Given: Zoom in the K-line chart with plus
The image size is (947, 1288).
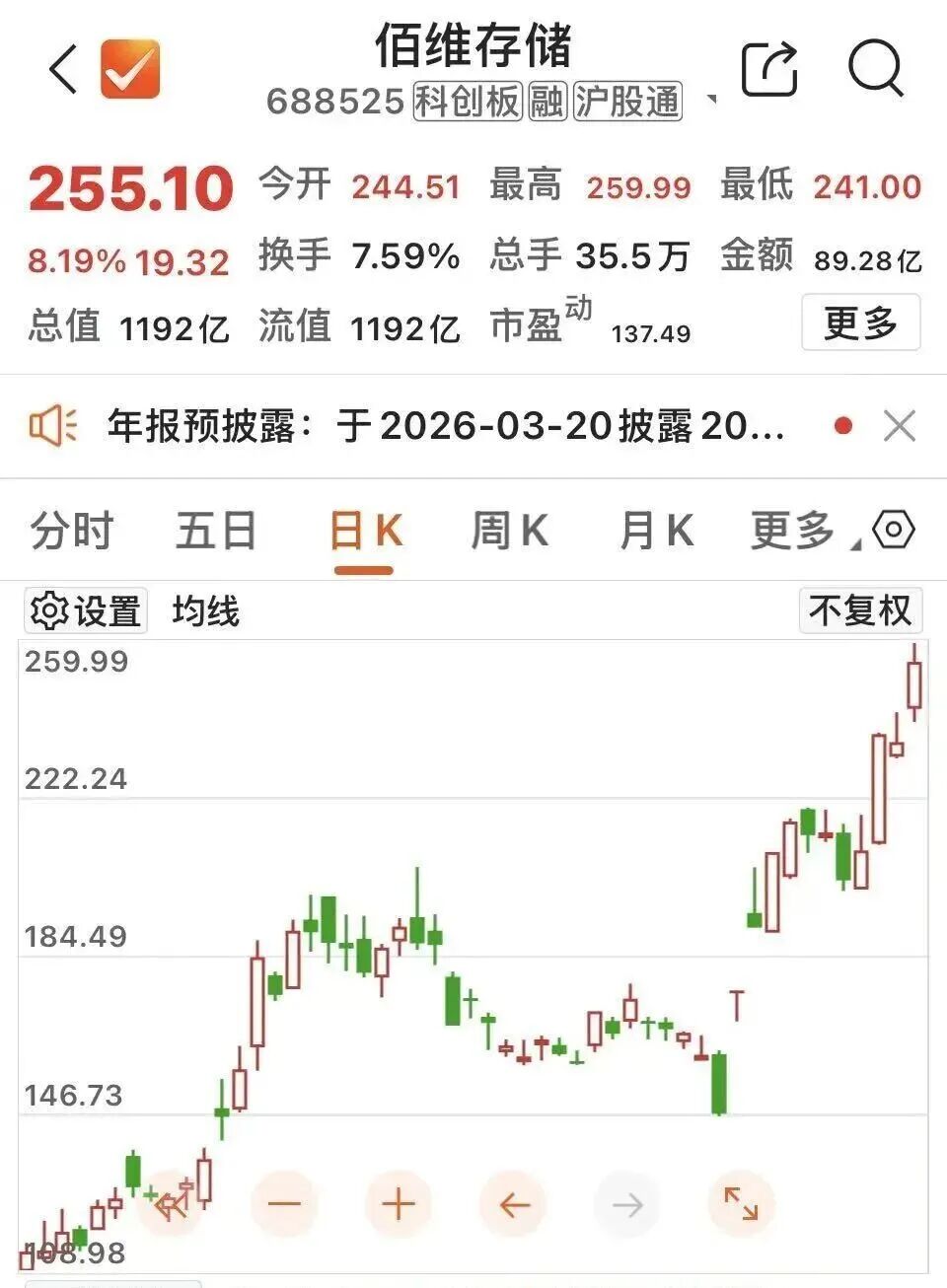Looking at the screenshot, I should click(399, 1204).
